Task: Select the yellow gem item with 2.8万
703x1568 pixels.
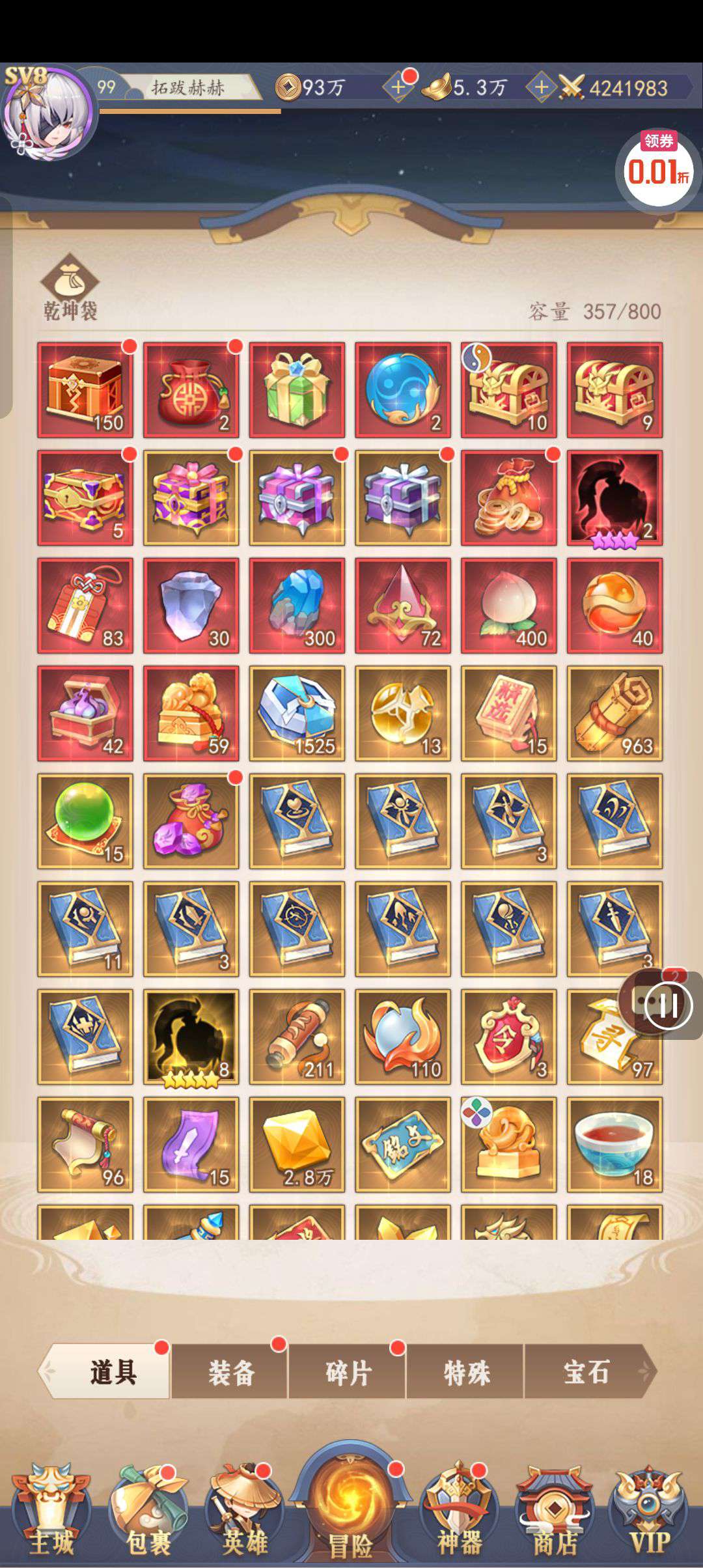Action: (297, 1145)
